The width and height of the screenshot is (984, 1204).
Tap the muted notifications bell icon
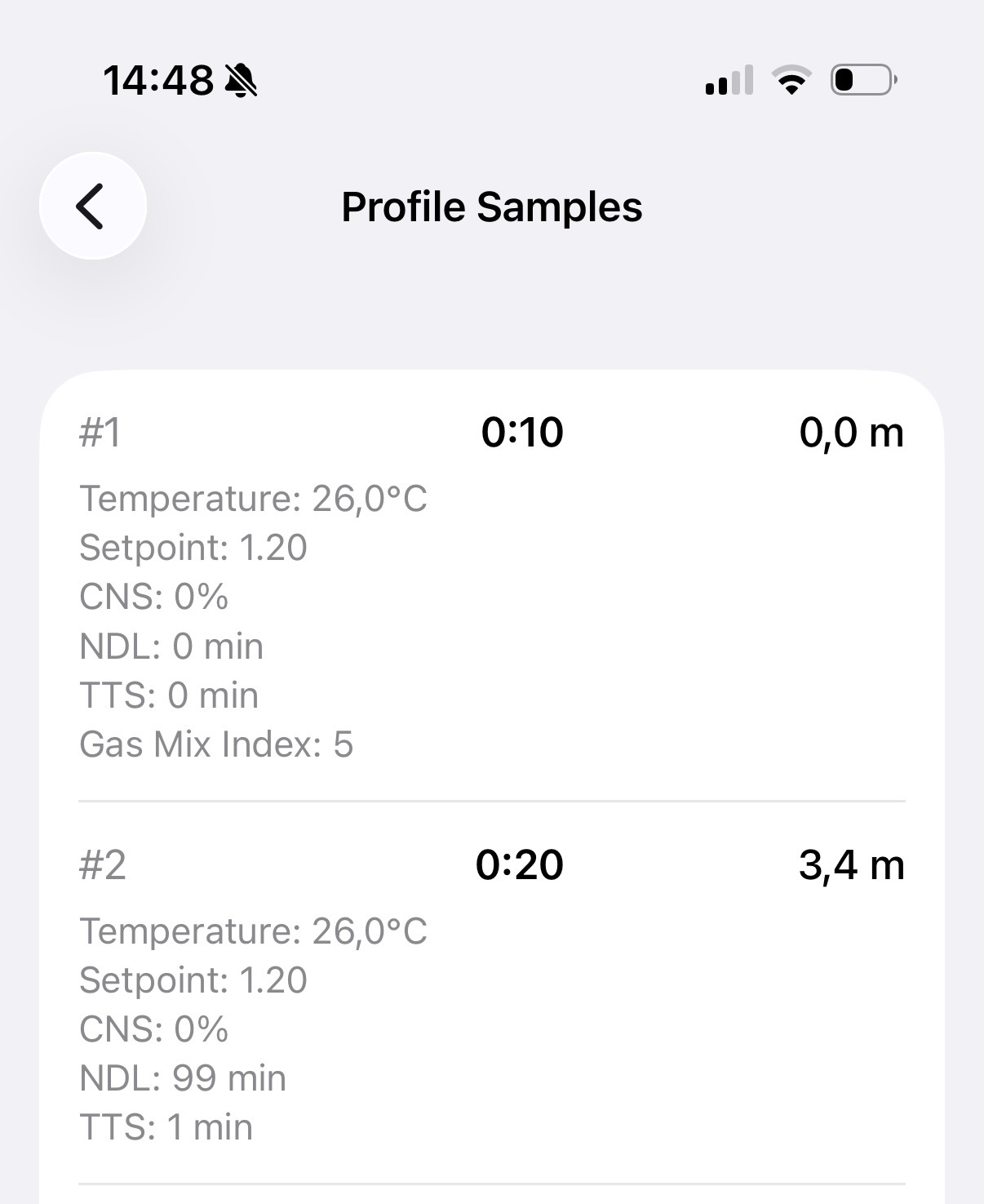point(242,80)
